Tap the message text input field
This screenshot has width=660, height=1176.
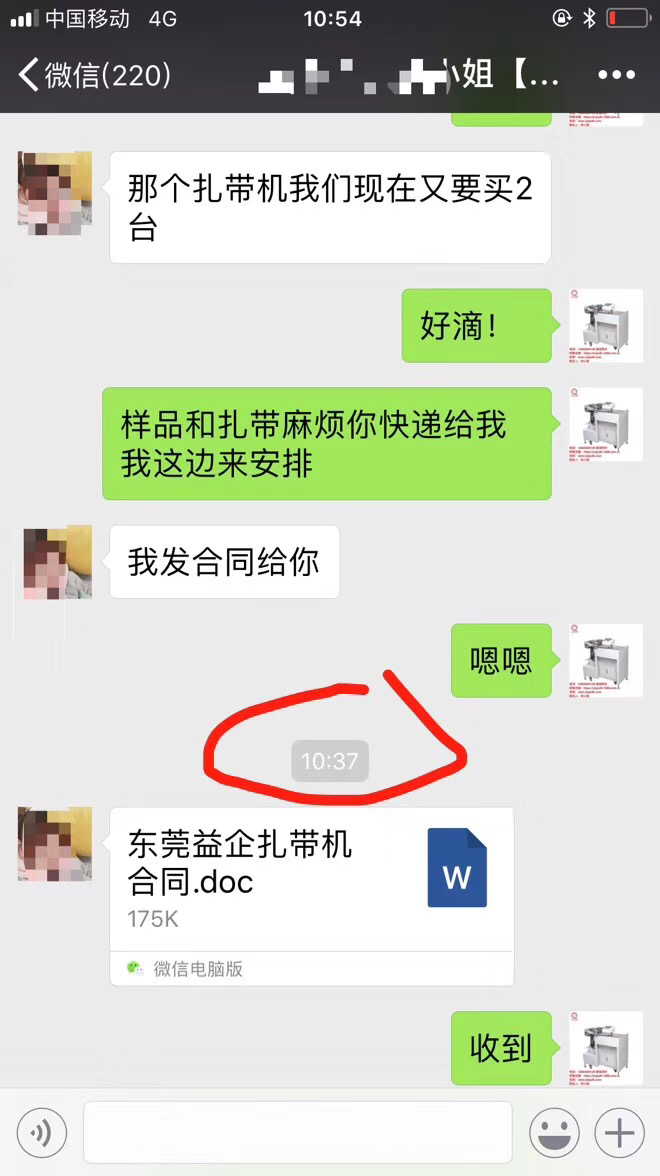297,1133
